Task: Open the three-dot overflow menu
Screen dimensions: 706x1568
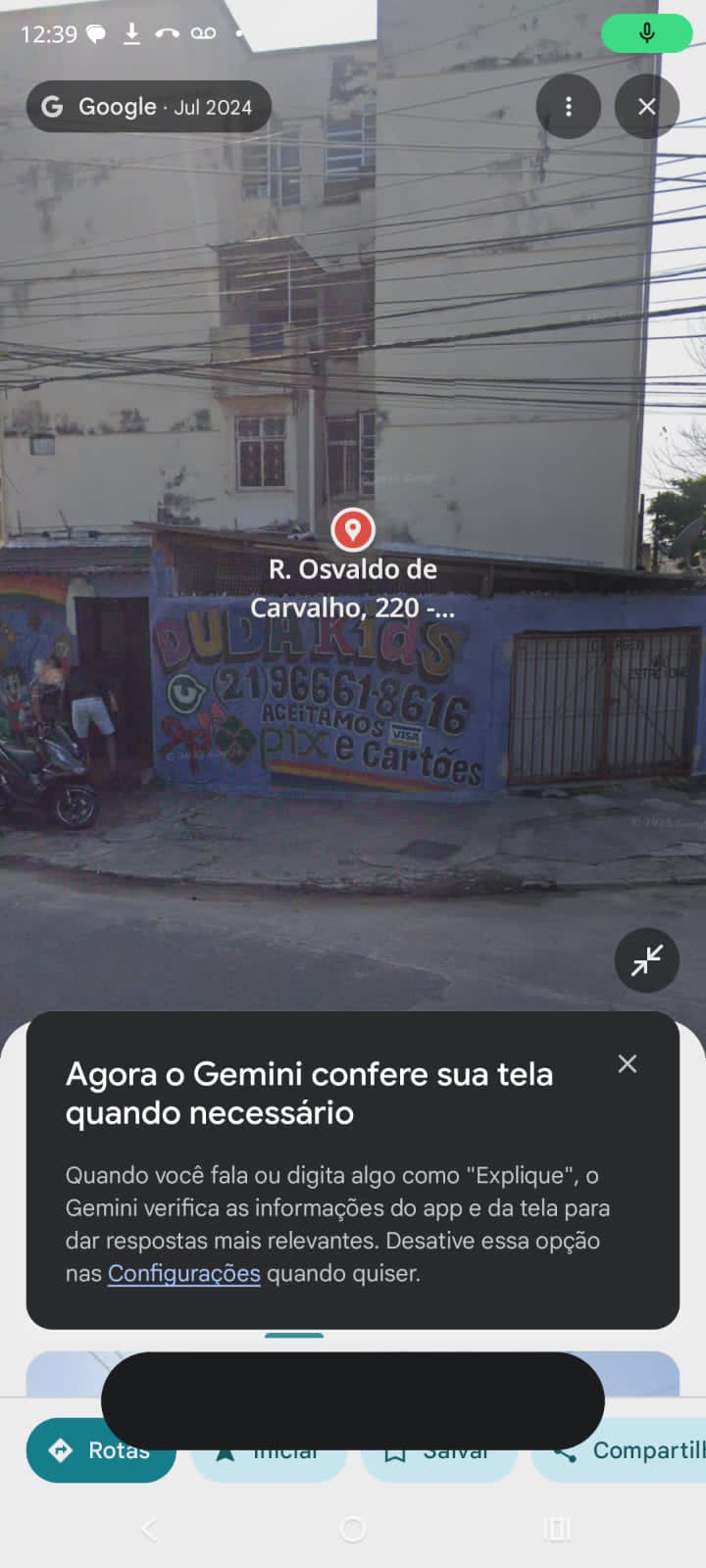Action: pyautogui.click(x=569, y=107)
